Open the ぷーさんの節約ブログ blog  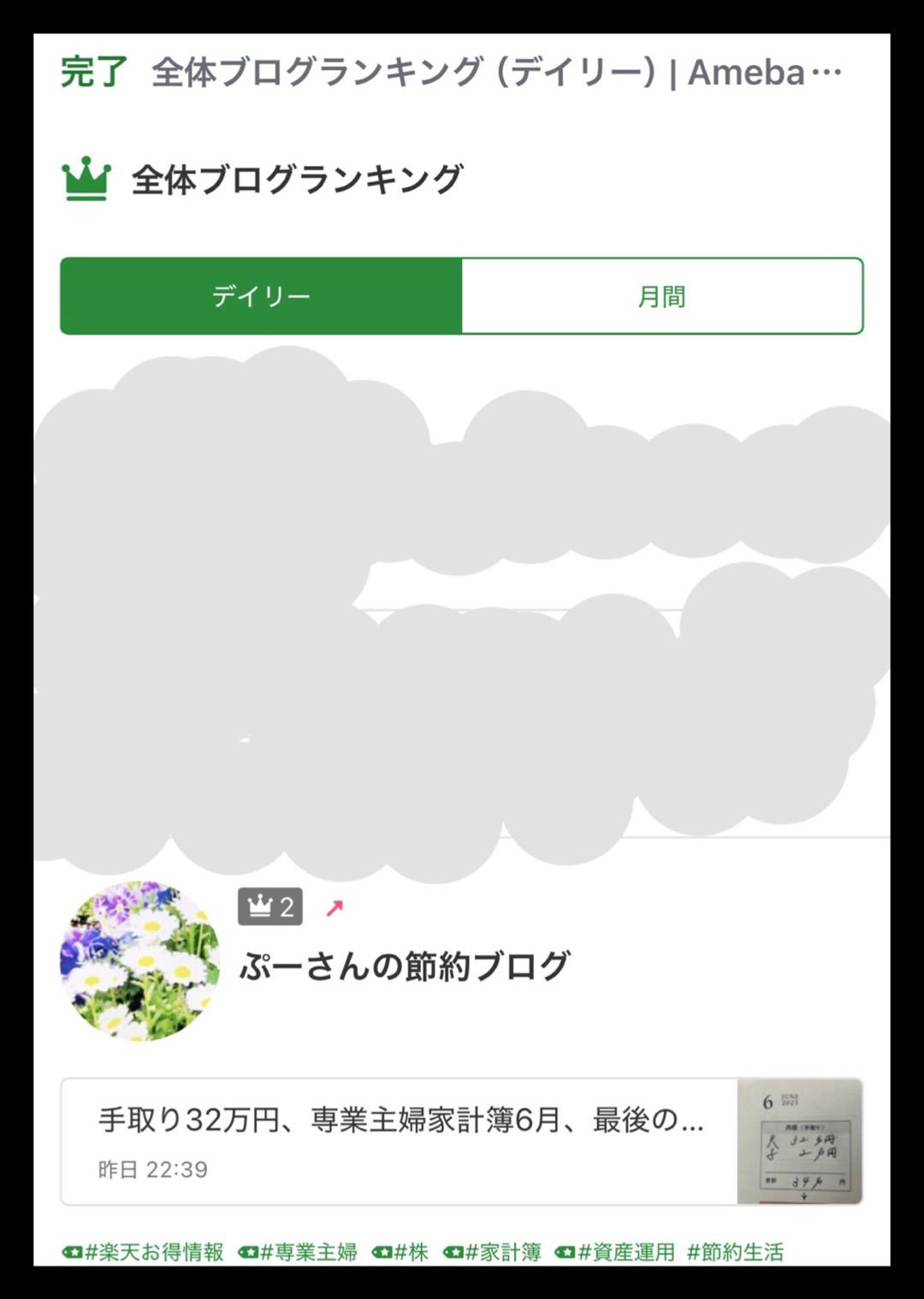(405, 966)
